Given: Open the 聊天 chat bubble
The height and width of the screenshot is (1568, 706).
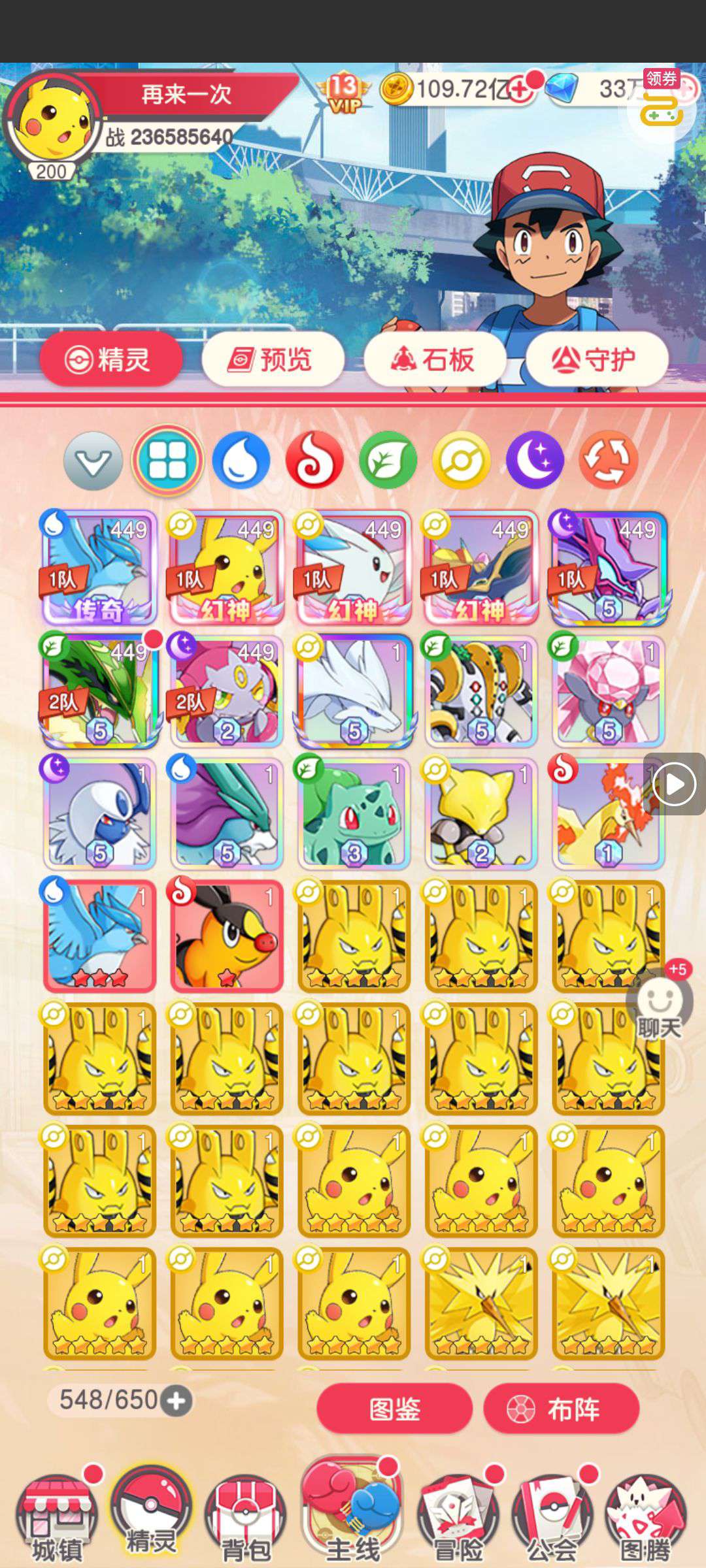Looking at the screenshot, I should tap(660, 1009).
